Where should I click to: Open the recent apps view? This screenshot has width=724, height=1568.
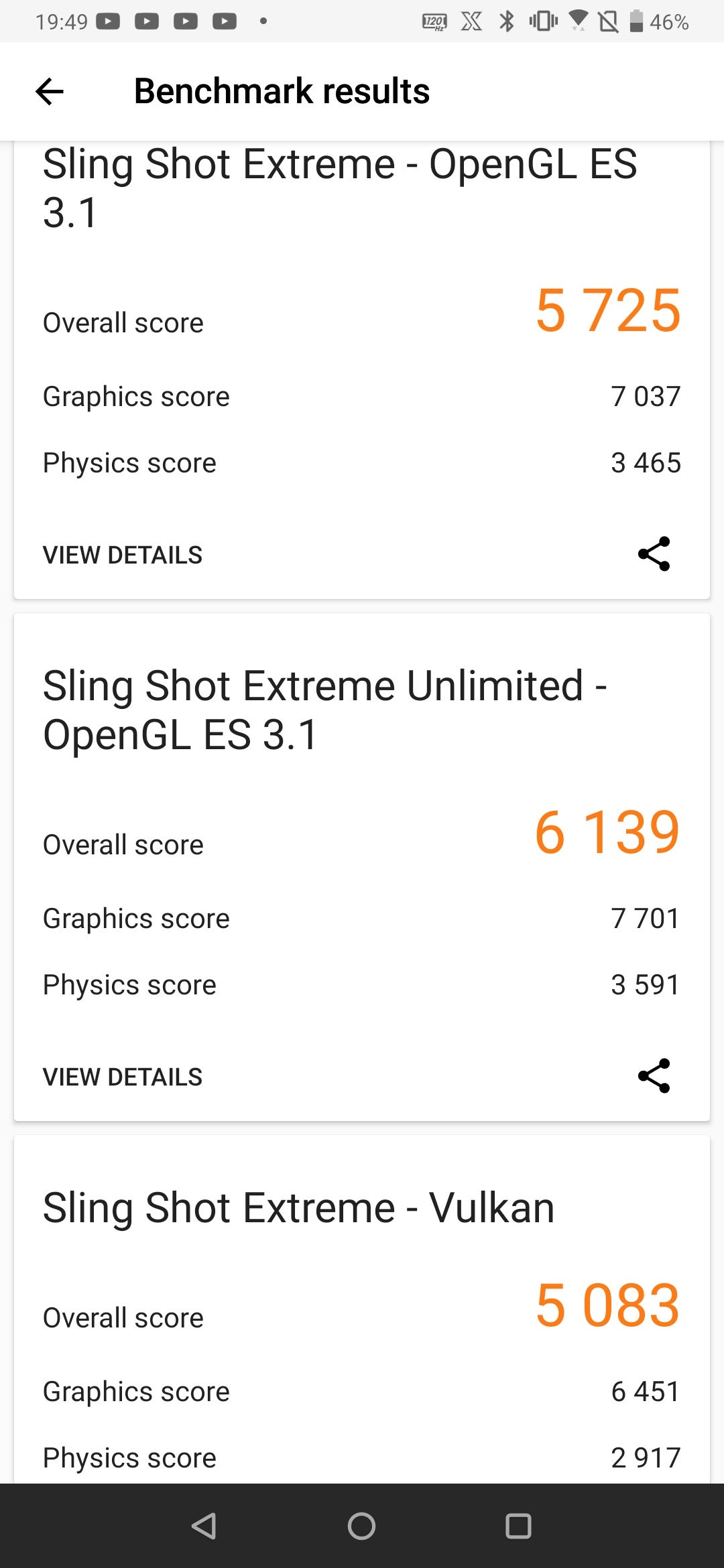[518, 1526]
